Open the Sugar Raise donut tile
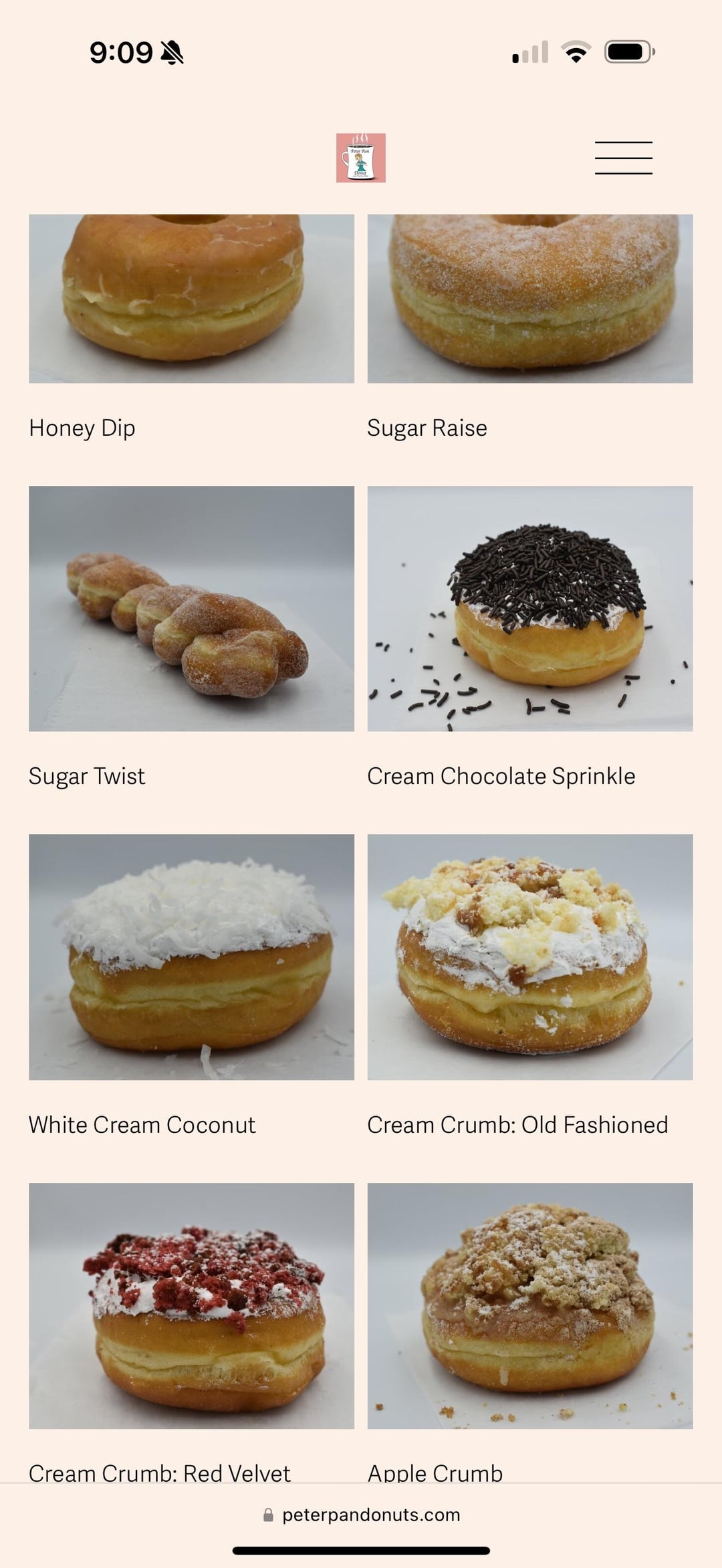The width and height of the screenshot is (722, 1568). coord(529,298)
